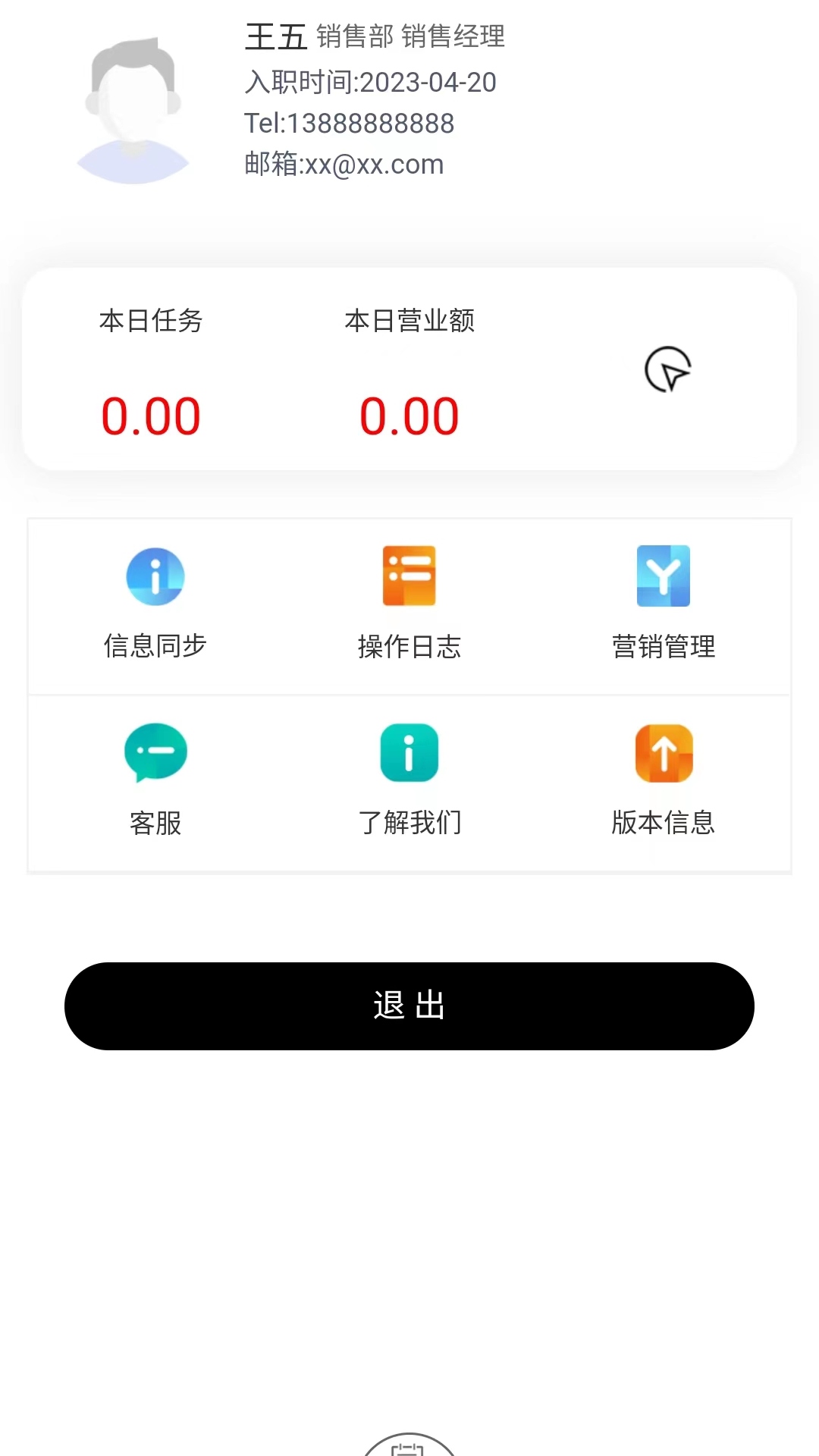Open 了解我们 about us
819x1456 pixels.
pos(409,779)
